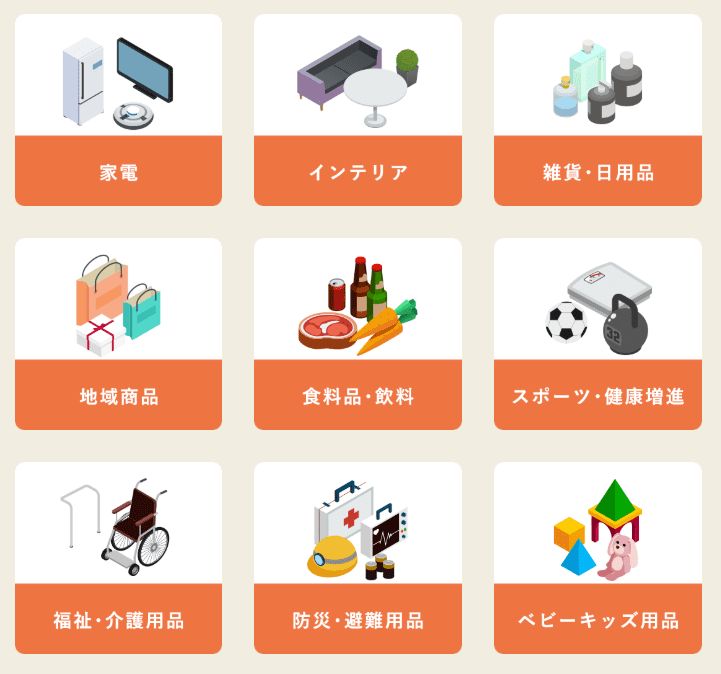
Task: Tap the 地域商品 category tile
Action: [118, 334]
